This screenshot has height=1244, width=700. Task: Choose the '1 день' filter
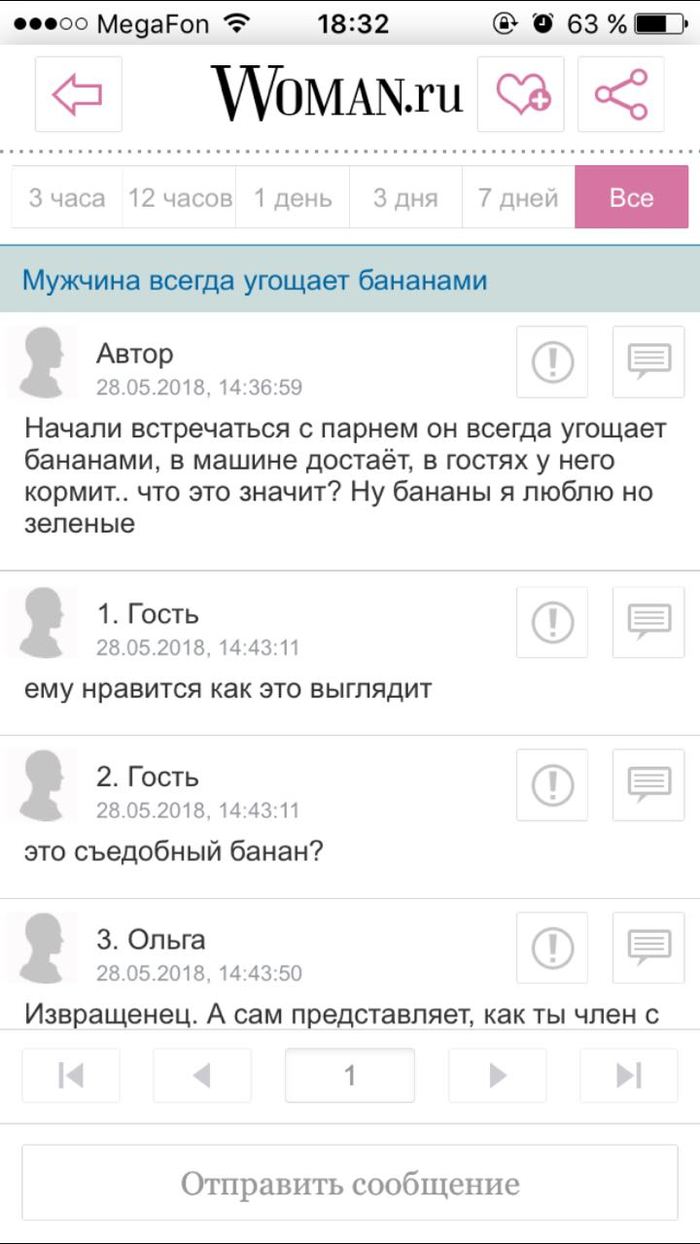[x=292, y=198]
